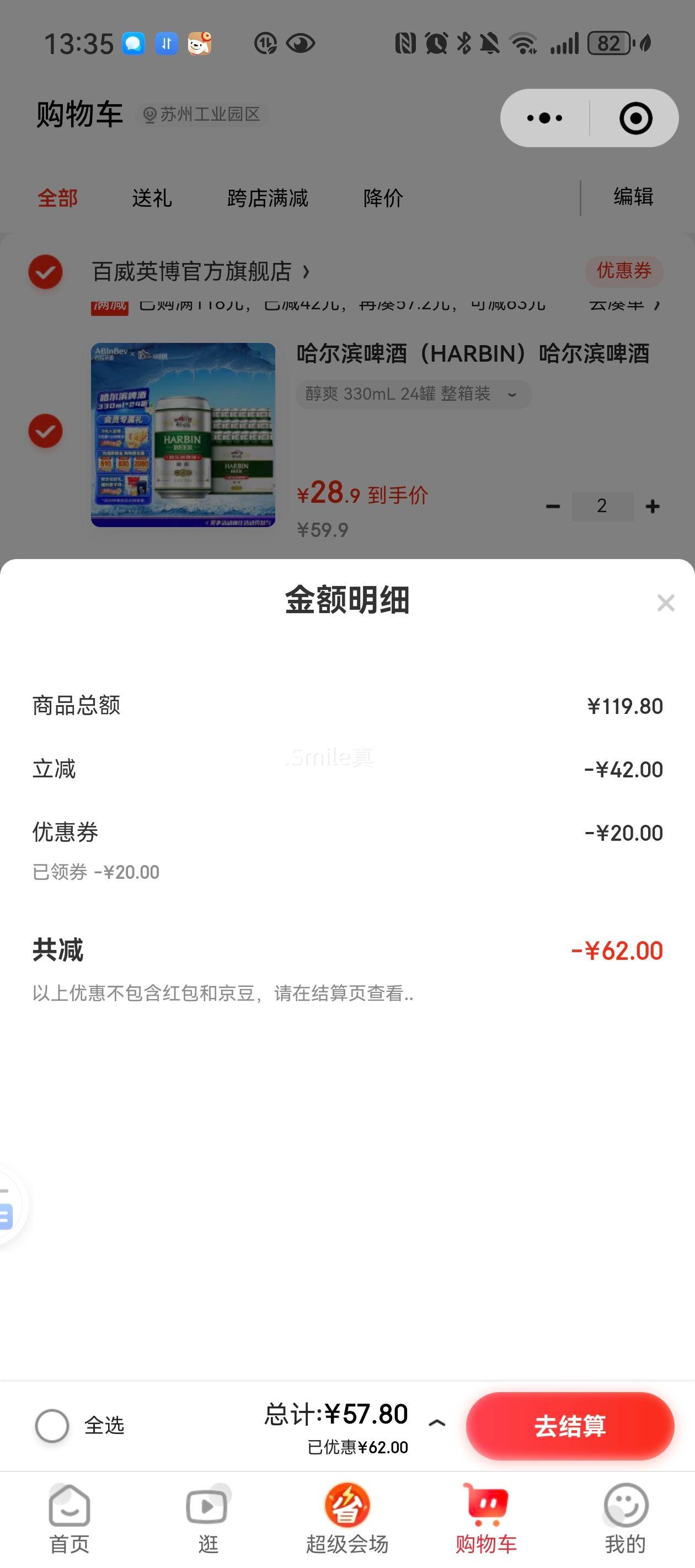
Task: Go to the 首页 tab
Action: point(69,1517)
